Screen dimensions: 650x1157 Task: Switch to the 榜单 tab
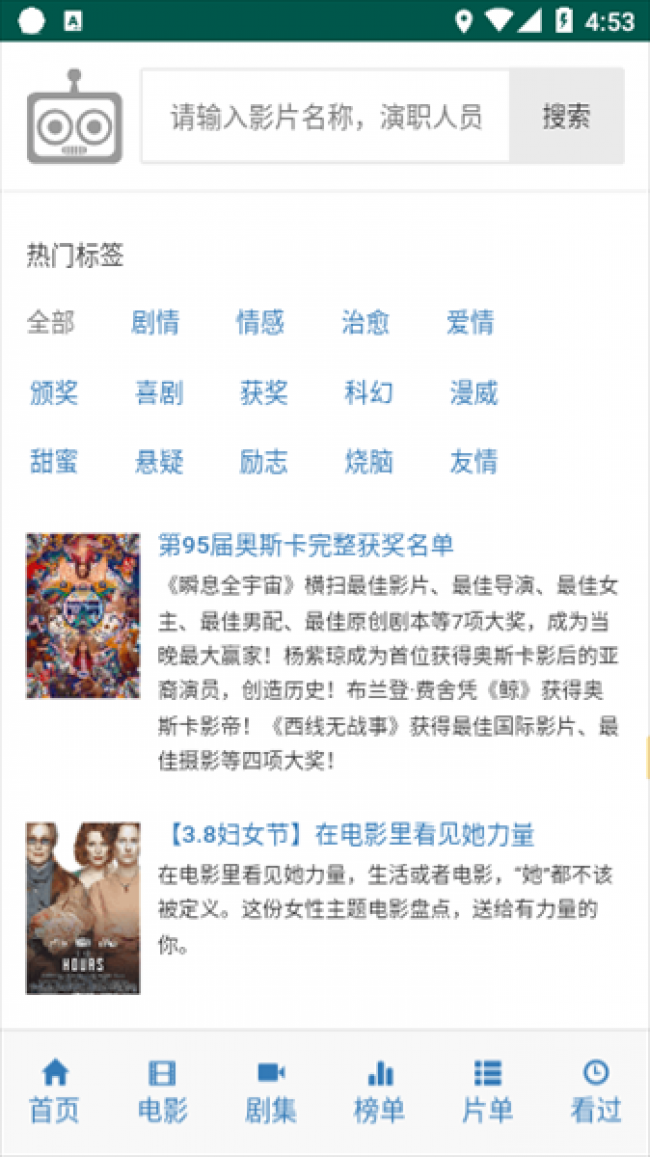[379, 1092]
